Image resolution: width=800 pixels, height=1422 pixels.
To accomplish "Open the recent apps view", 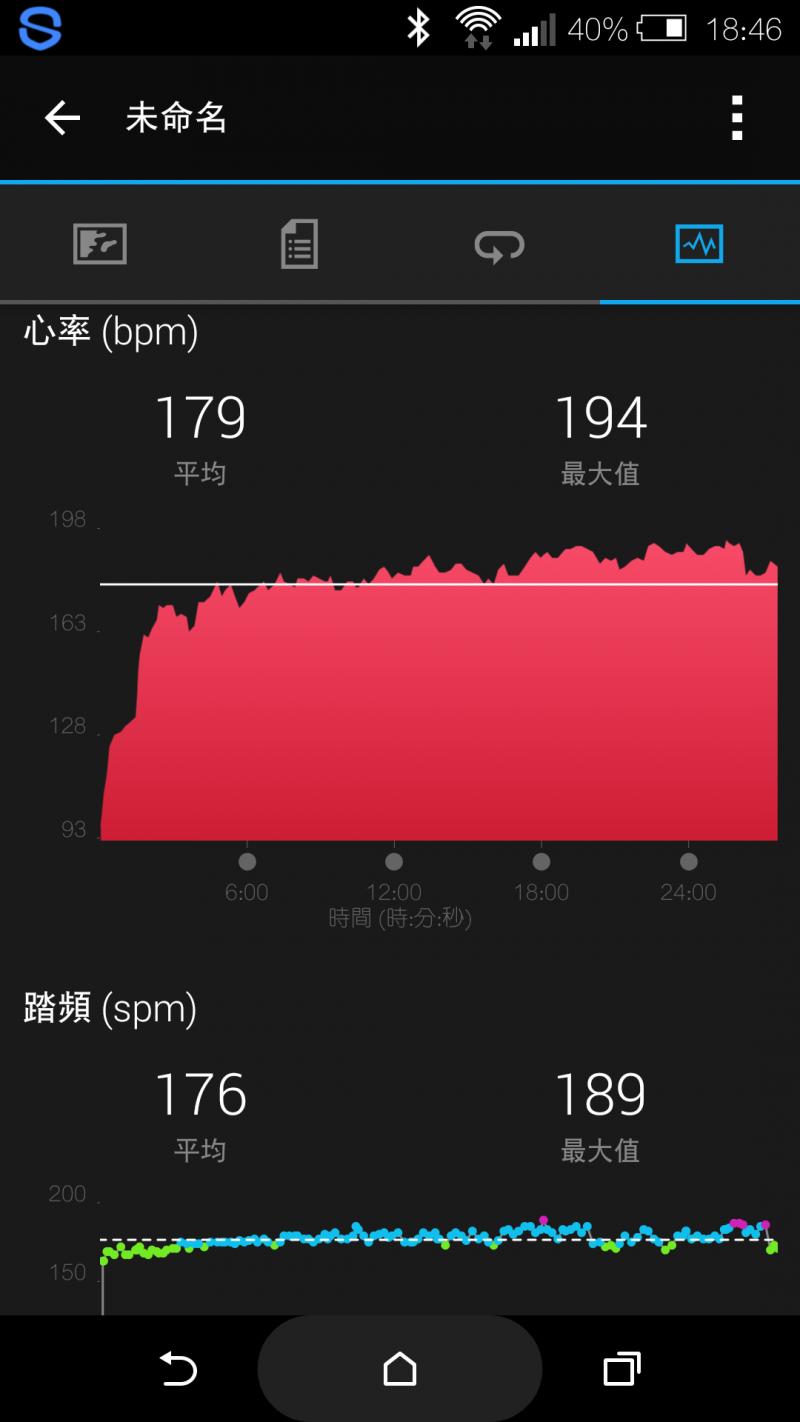I will 621,1368.
